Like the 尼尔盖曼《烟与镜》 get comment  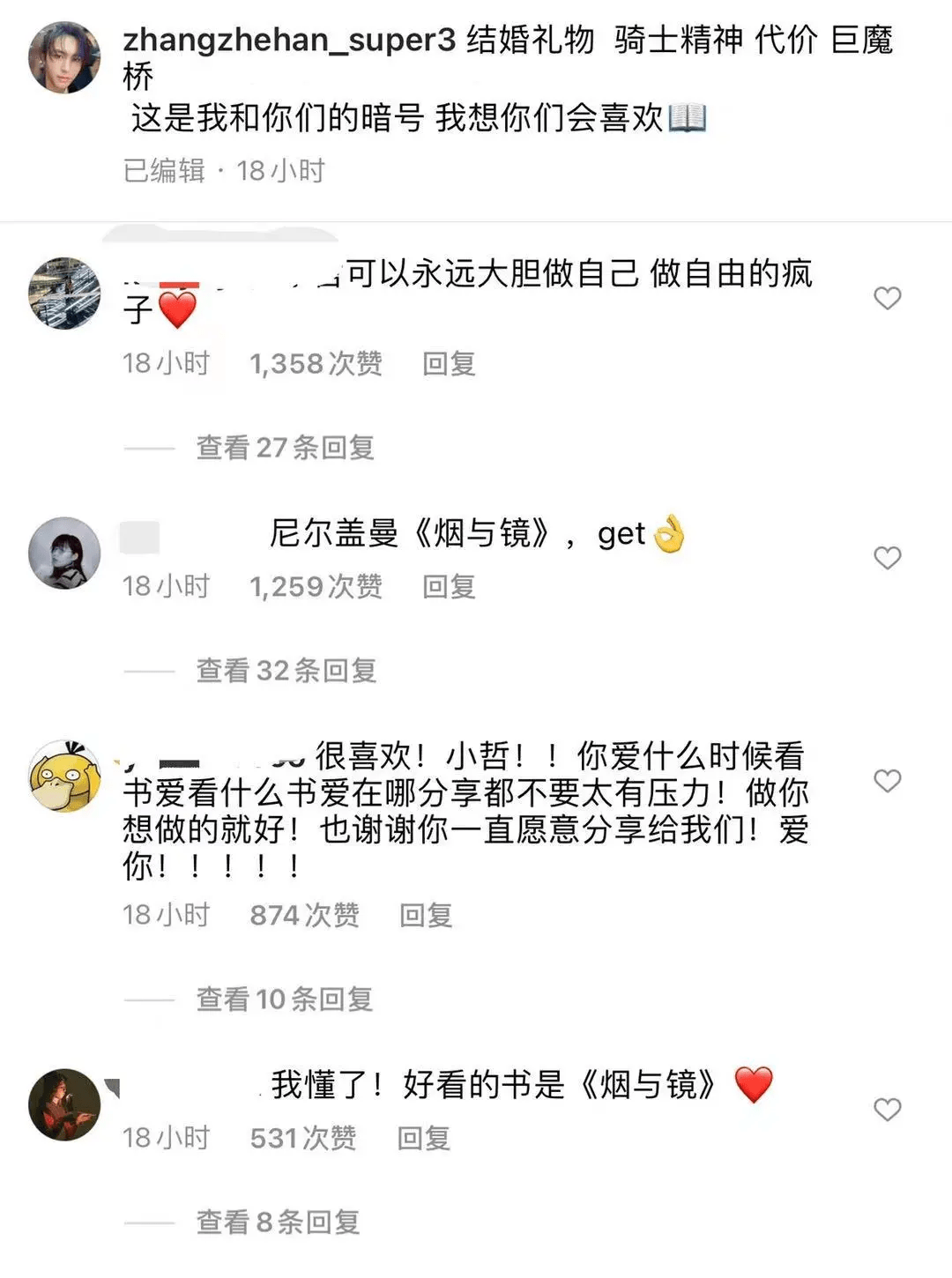887,558
